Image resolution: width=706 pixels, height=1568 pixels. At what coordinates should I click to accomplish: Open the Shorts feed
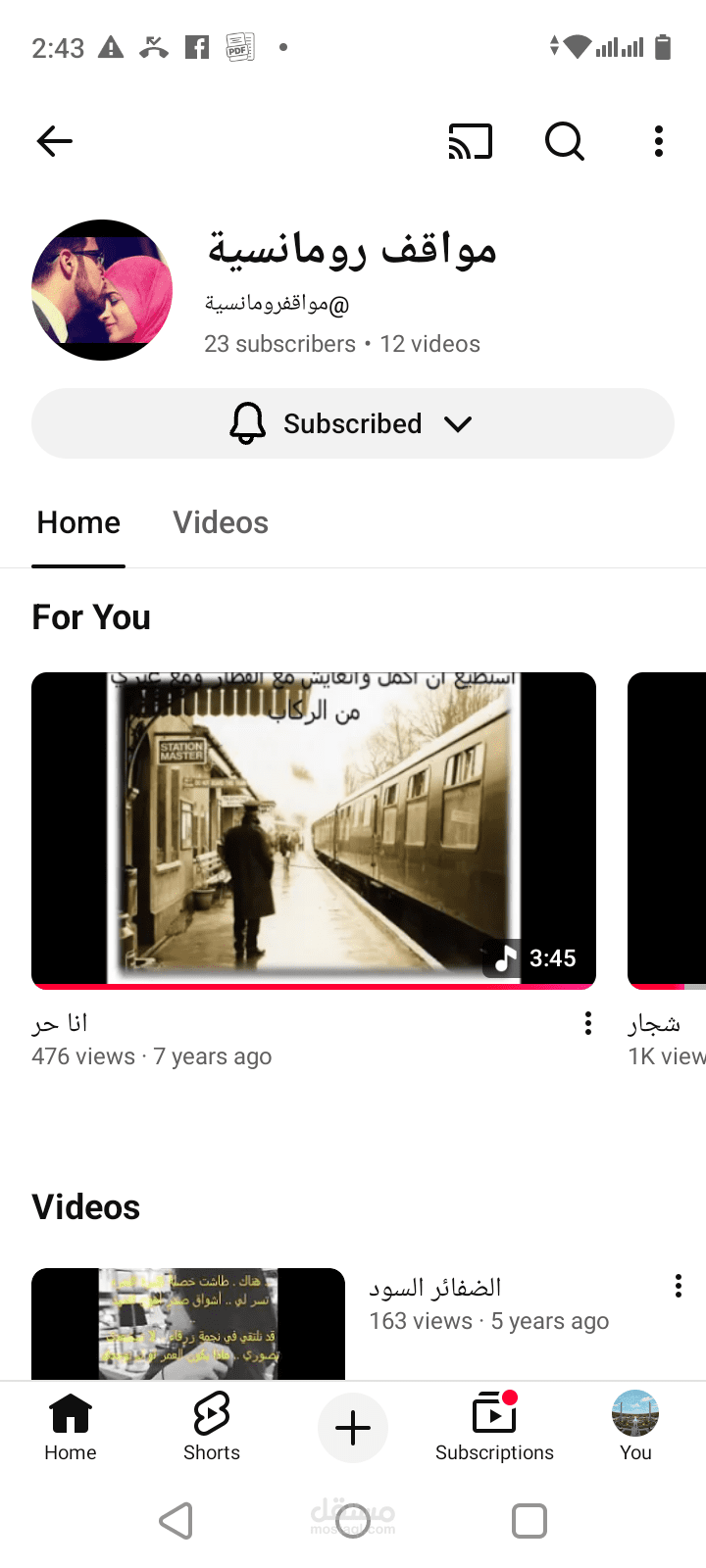coord(211,1426)
